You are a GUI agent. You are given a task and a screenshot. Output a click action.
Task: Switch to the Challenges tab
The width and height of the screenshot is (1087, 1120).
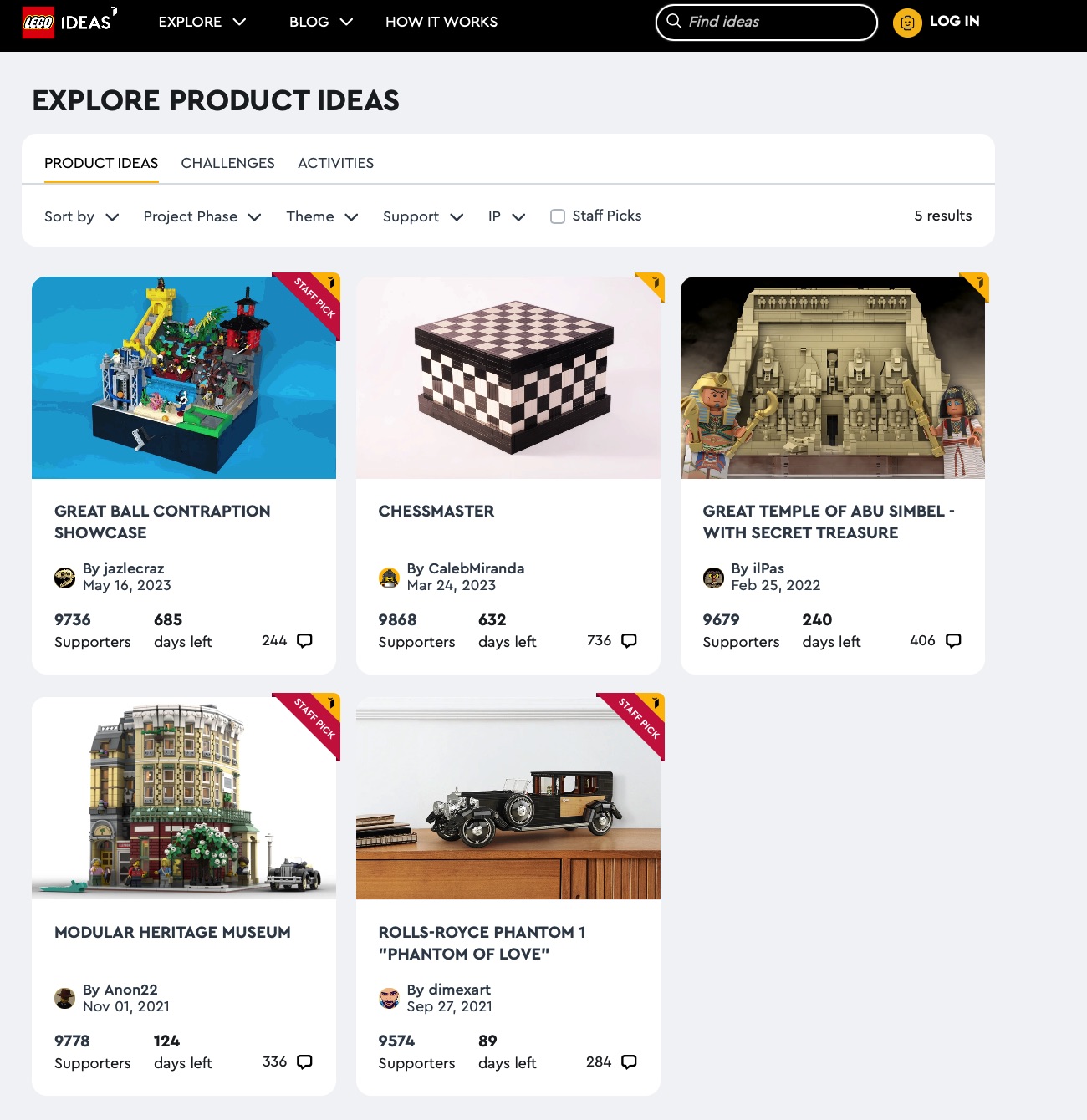pyautogui.click(x=227, y=163)
